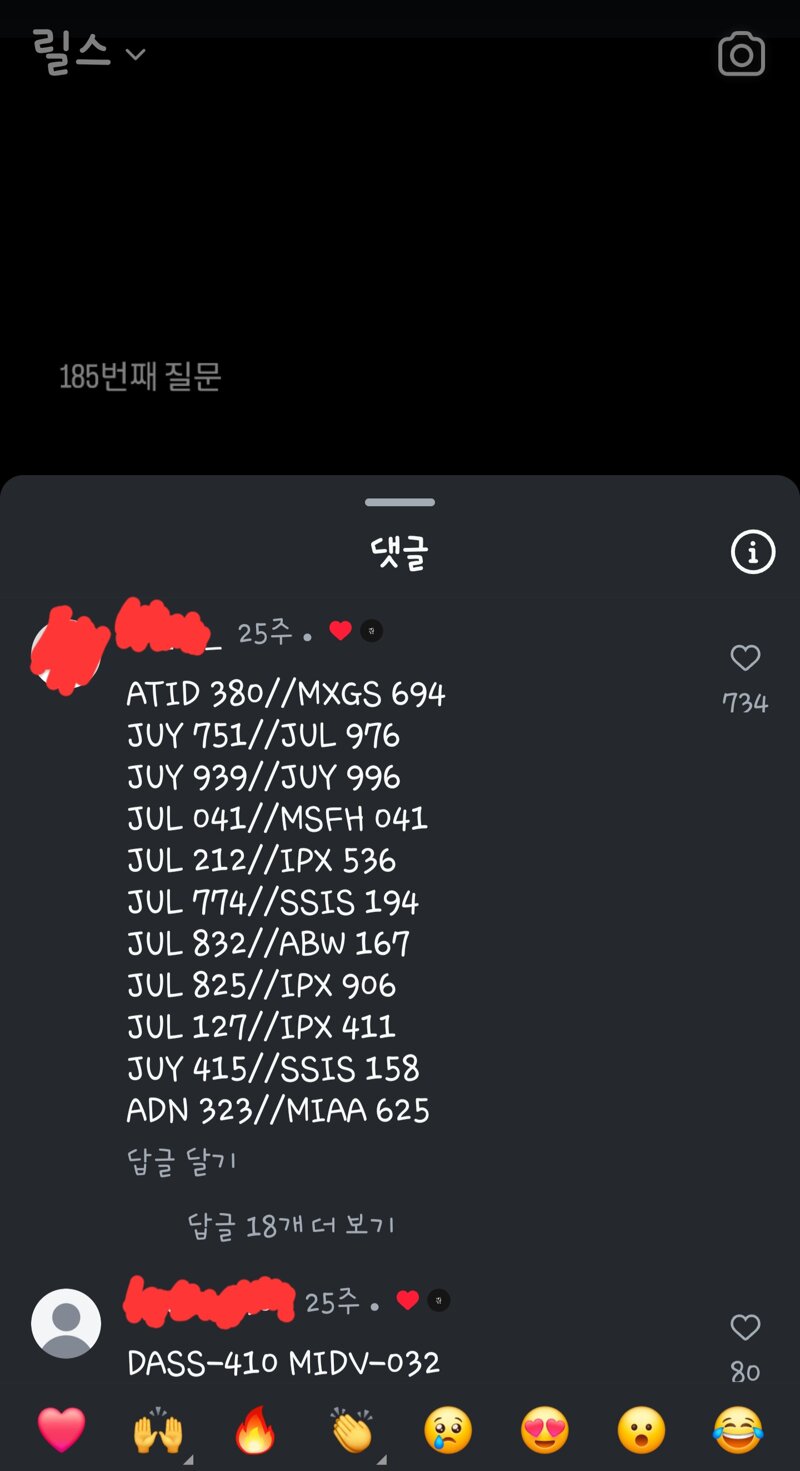The width and height of the screenshot is (800, 1471).
Task: Send the clapping hands emoji reaction
Action: 351,1430
